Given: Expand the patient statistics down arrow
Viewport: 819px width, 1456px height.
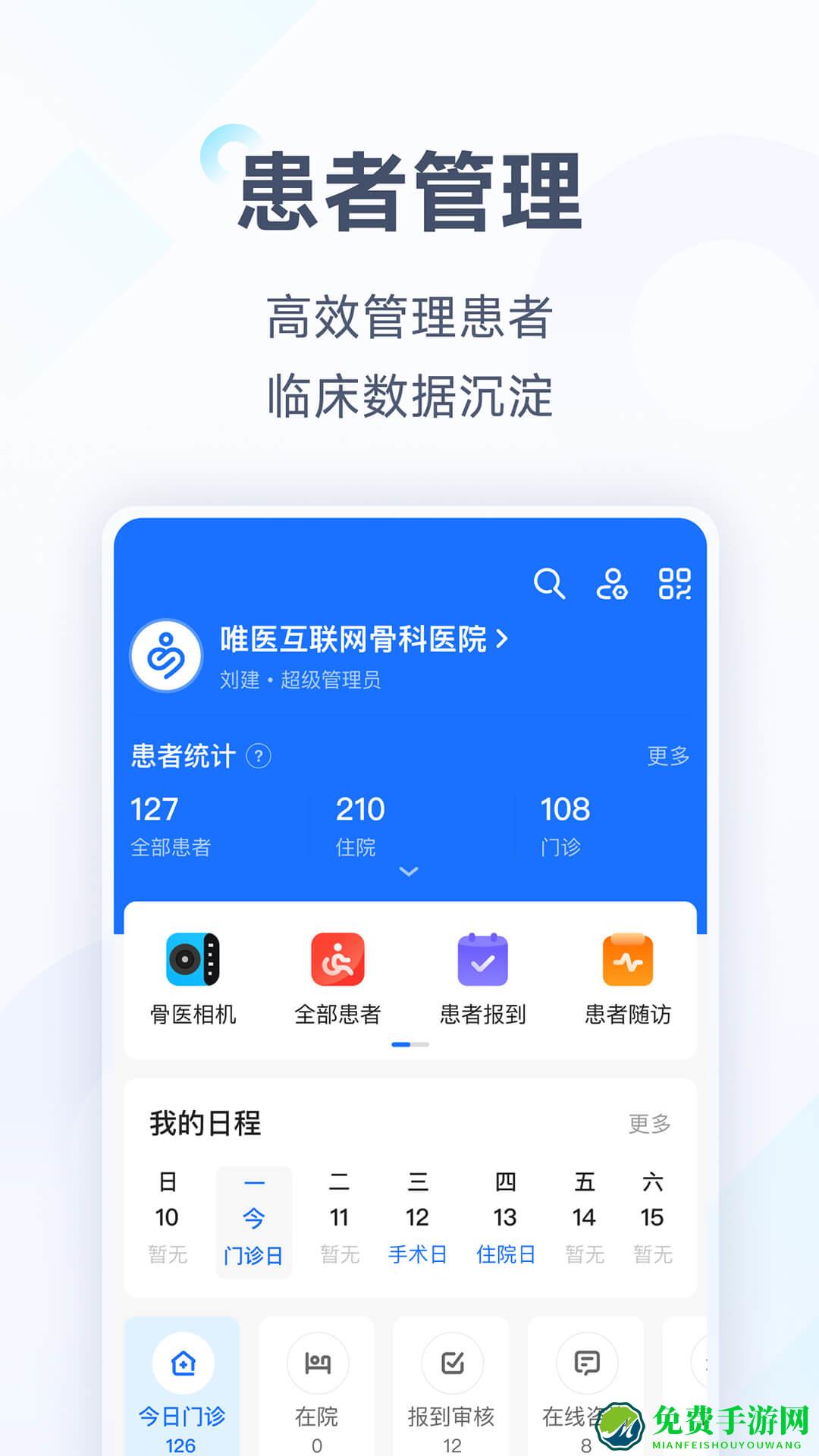Looking at the screenshot, I should coord(409,871).
